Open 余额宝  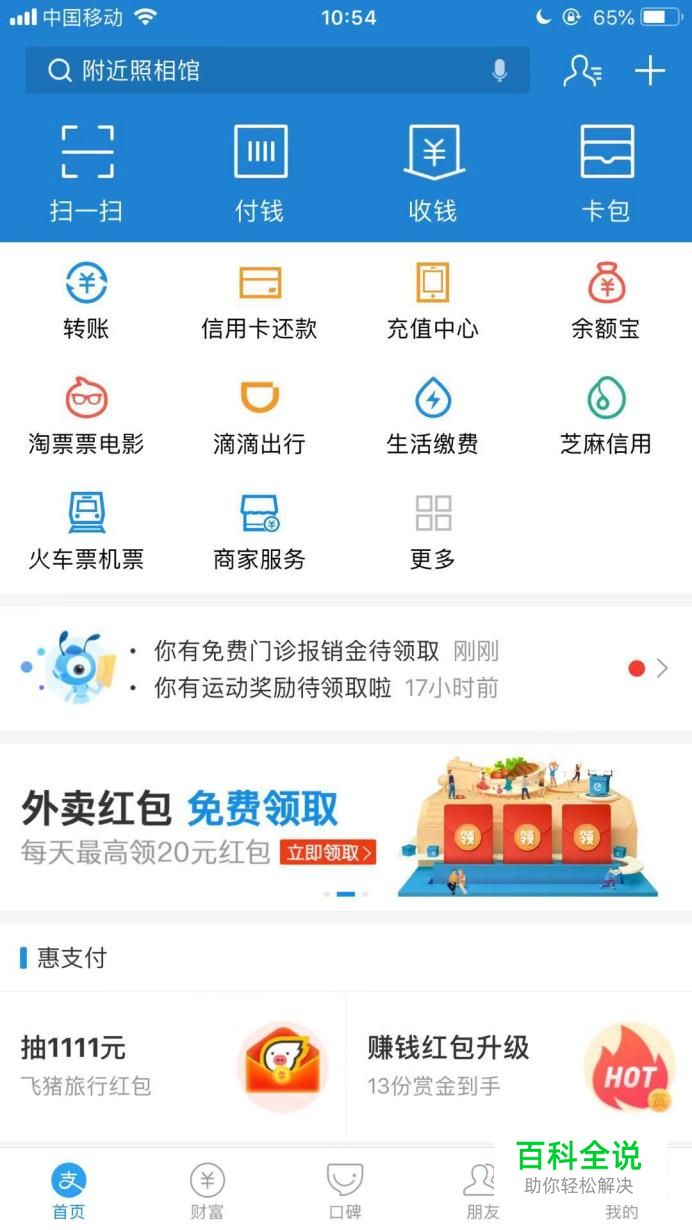(x=606, y=300)
